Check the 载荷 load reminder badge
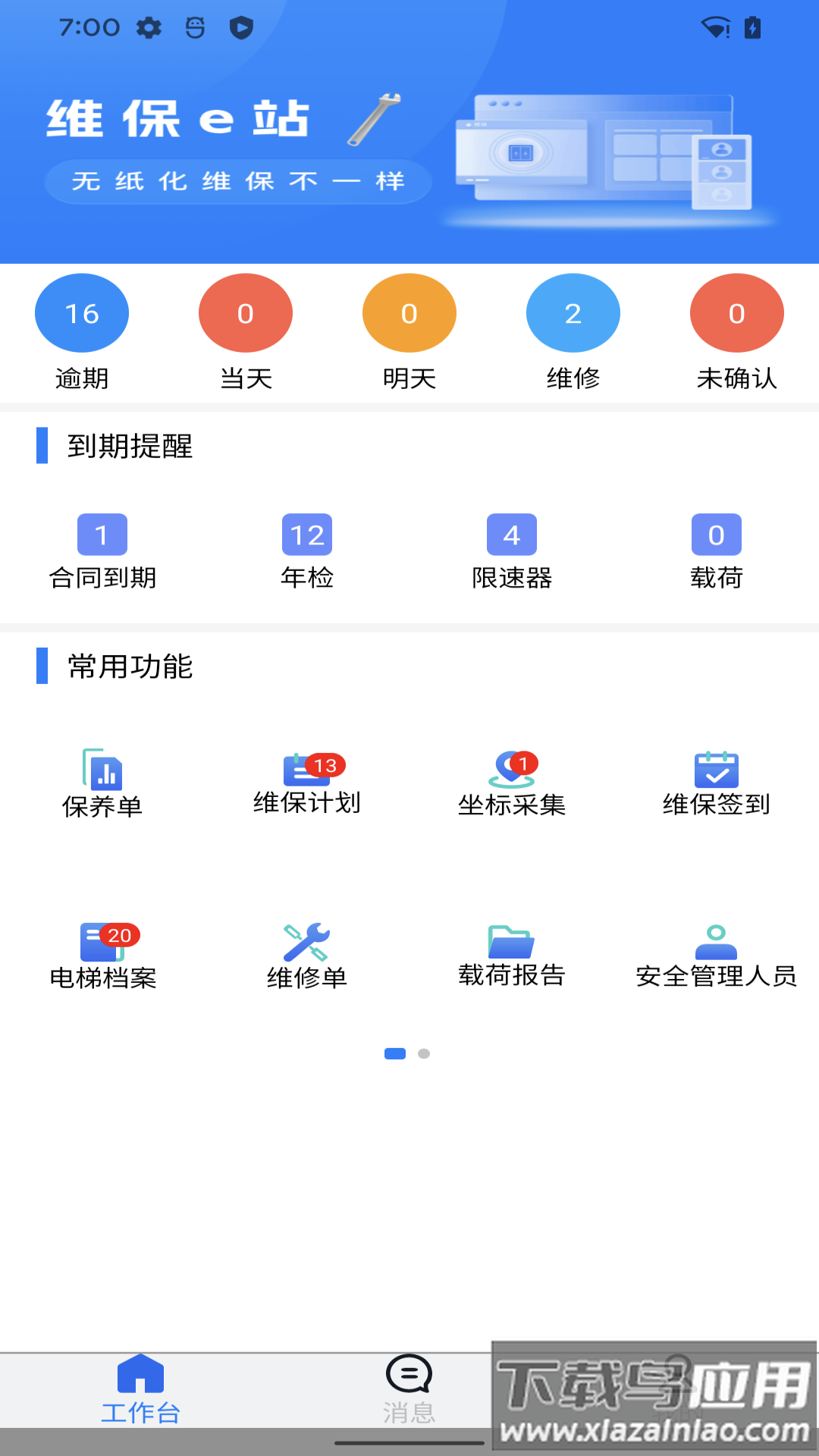This screenshot has height=1456, width=819. tap(717, 535)
